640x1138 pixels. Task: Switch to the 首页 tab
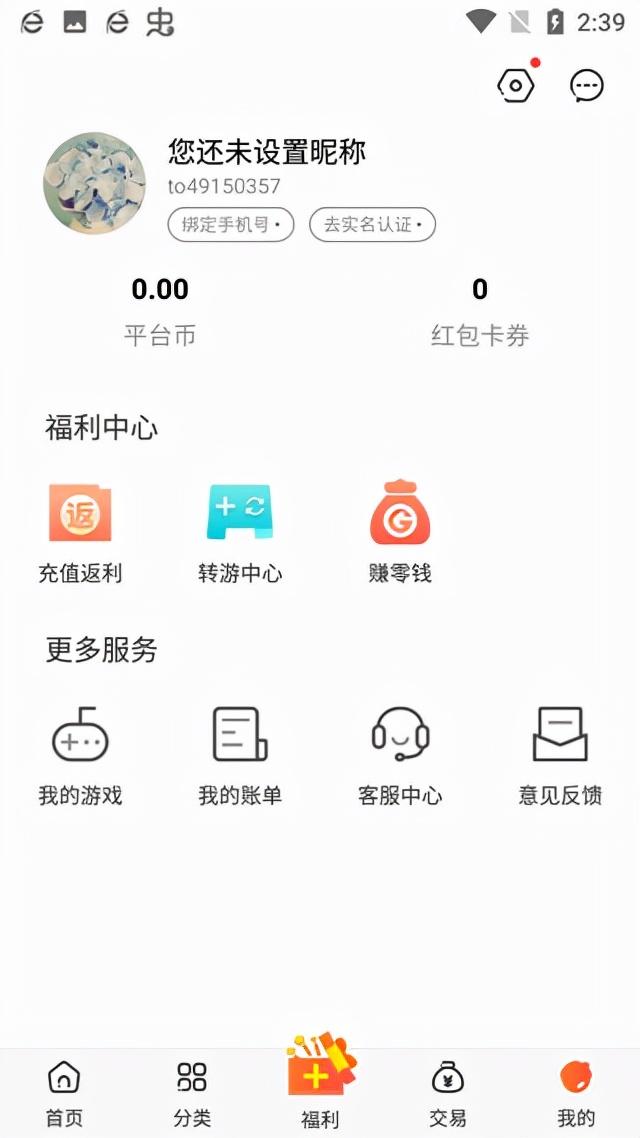pyautogui.click(x=64, y=1093)
